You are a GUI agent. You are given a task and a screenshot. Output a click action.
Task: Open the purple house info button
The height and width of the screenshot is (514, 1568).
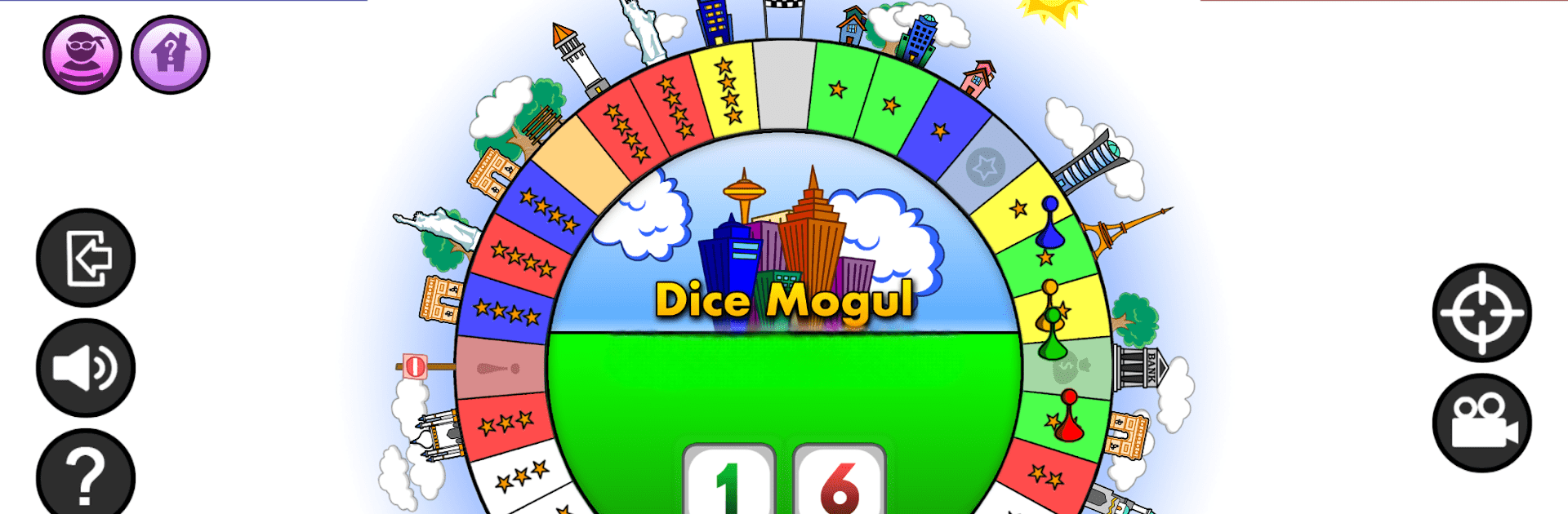pyautogui.click(x=170, y=55)
